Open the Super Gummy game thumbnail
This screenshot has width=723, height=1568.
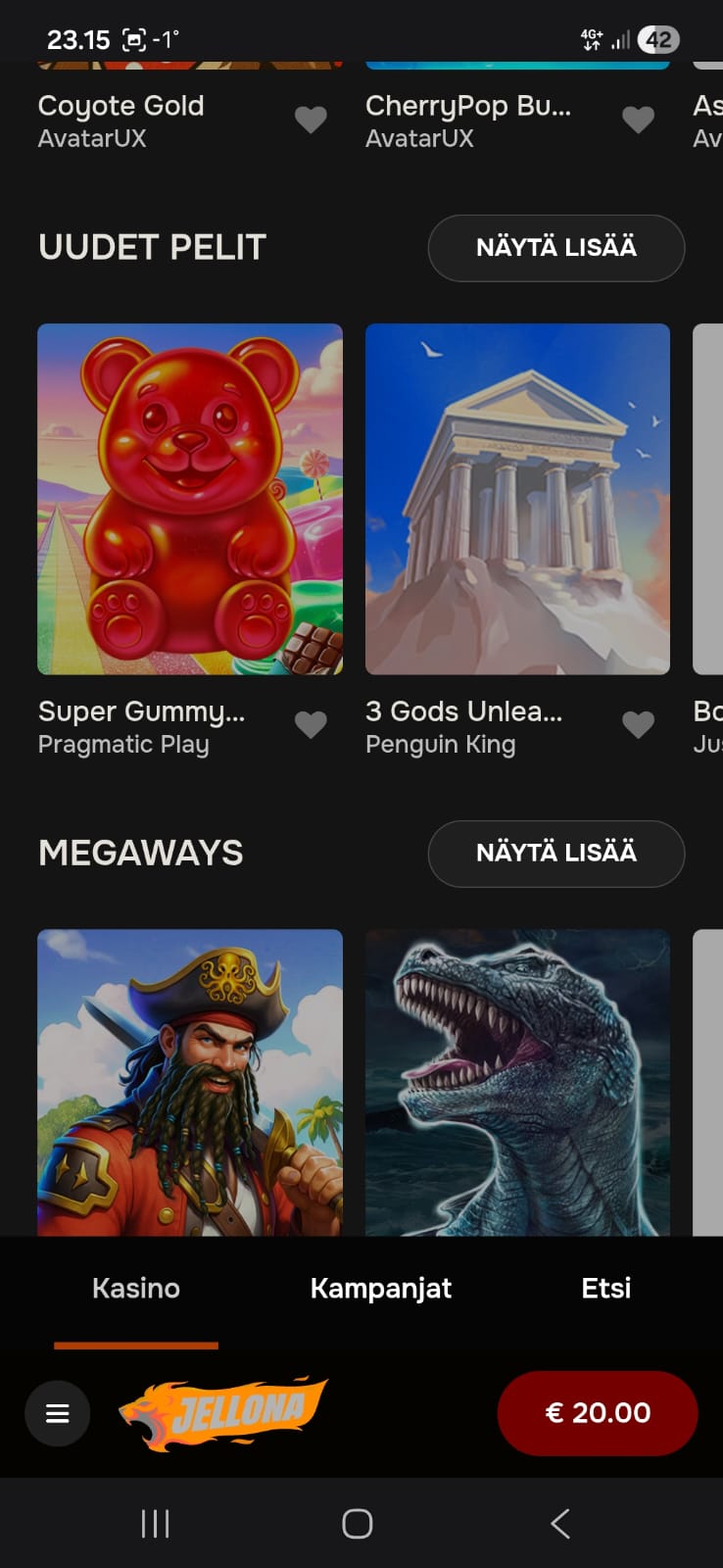(190, 499)
